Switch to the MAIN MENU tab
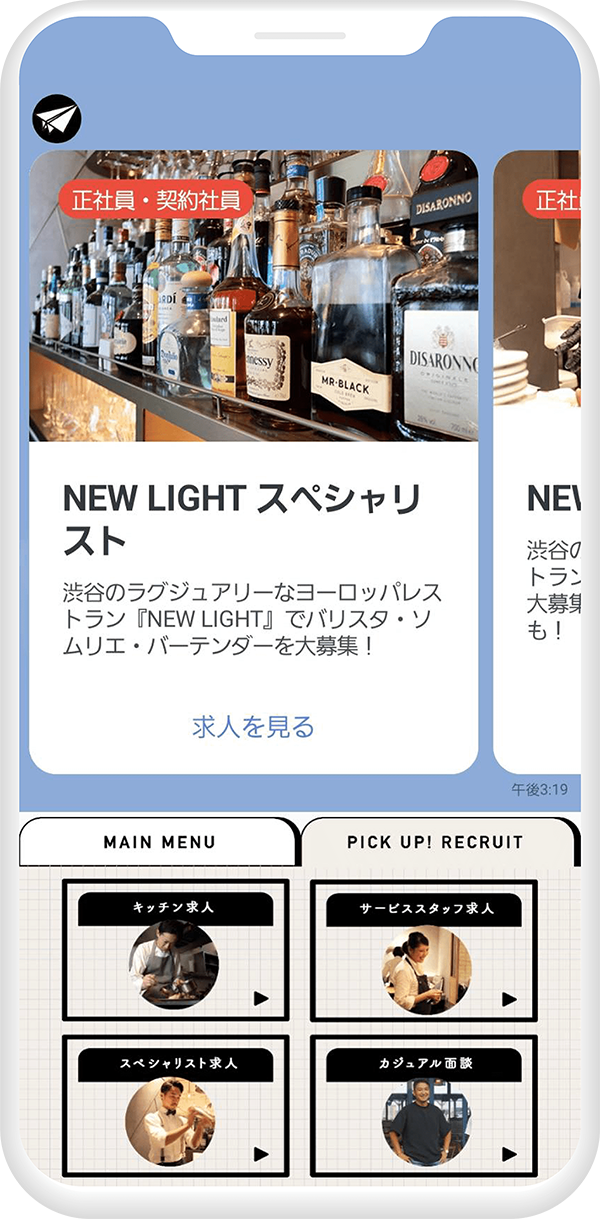600x1219 pixels. [159, 842]
